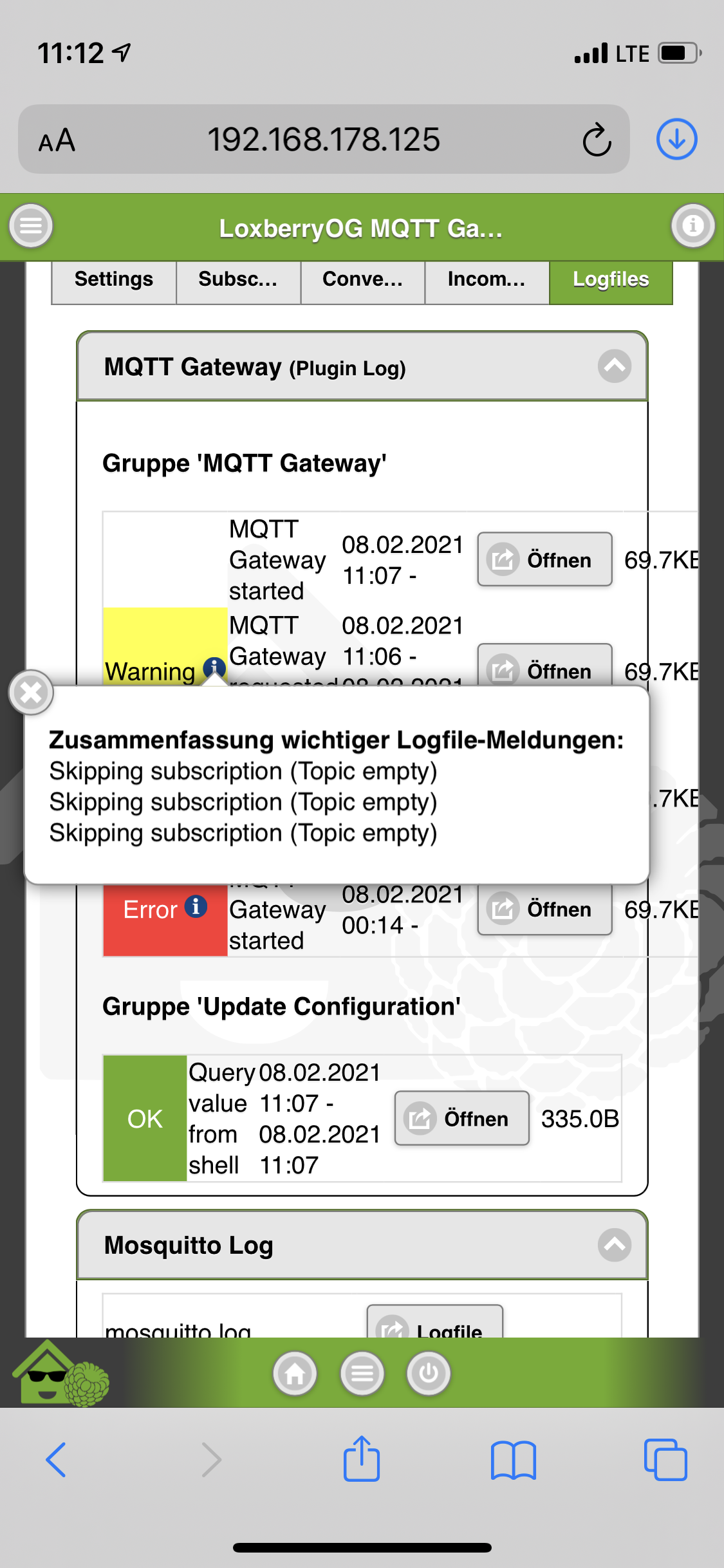Open the 00:14 MQTT Gateway log
The width and height of the screenshot is (724, 1568).
tap(544, 909)
